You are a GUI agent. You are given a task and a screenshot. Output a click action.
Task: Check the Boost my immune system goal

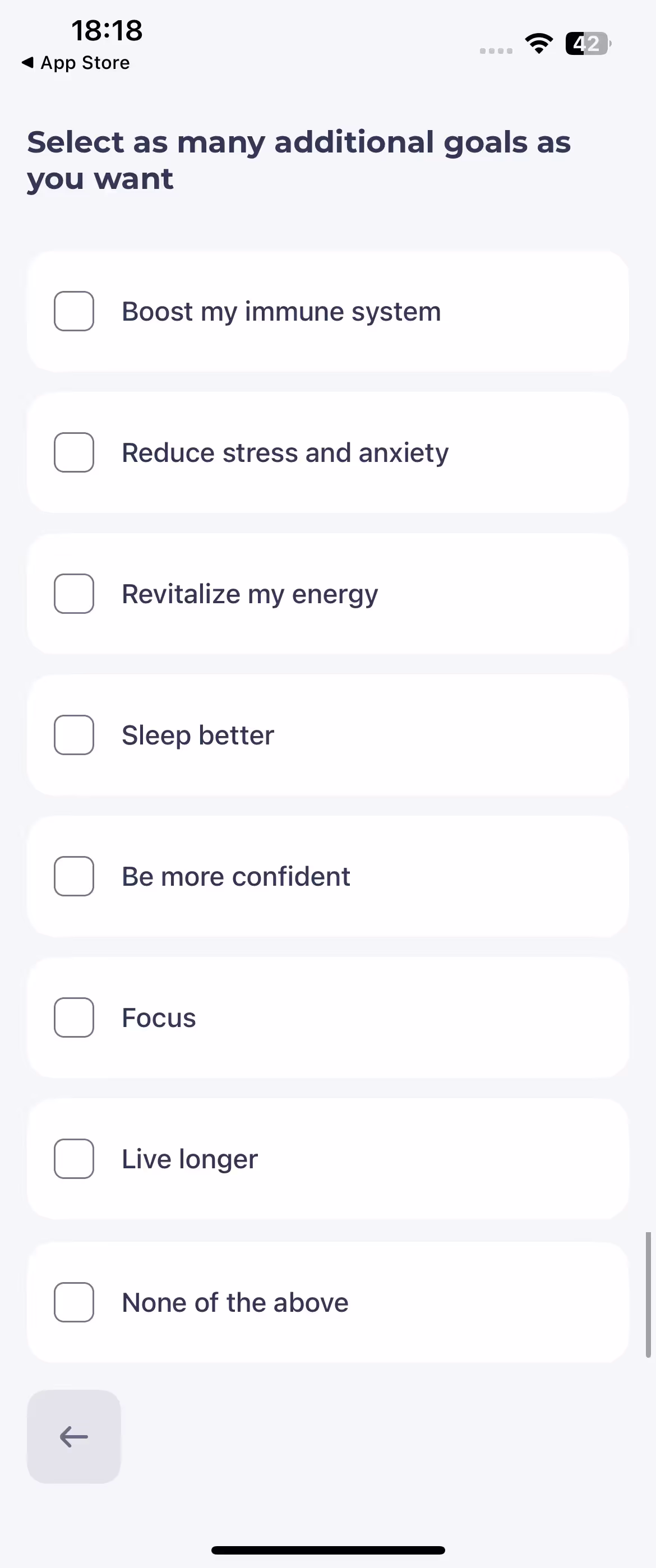coord(74,311)
